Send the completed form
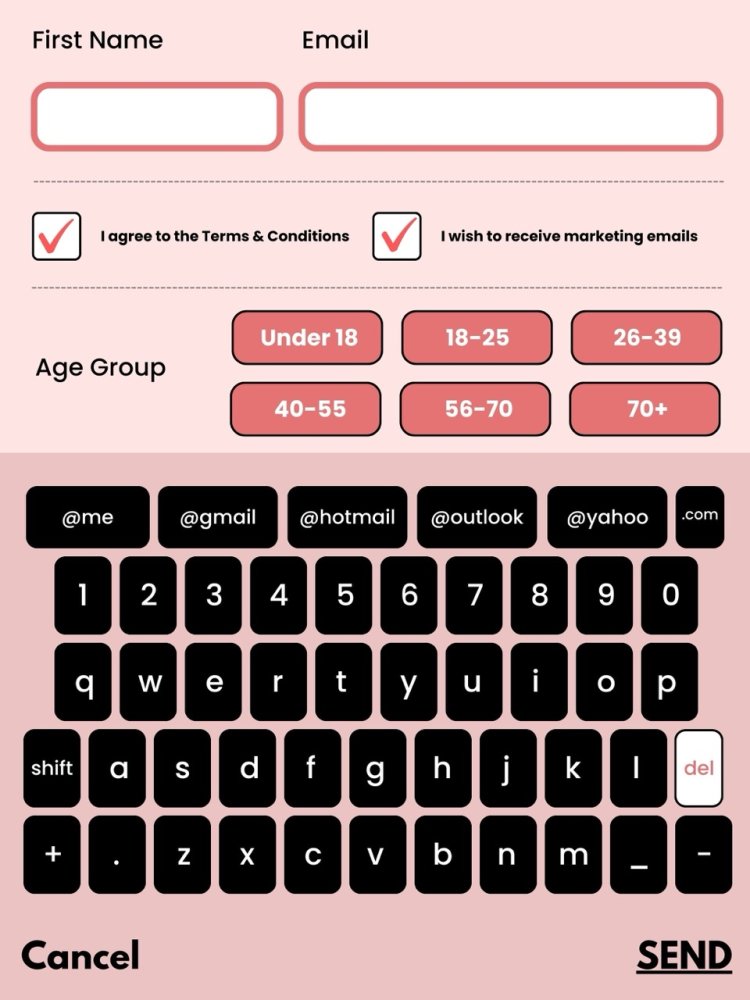750x1000 pixels. (684, 956)
